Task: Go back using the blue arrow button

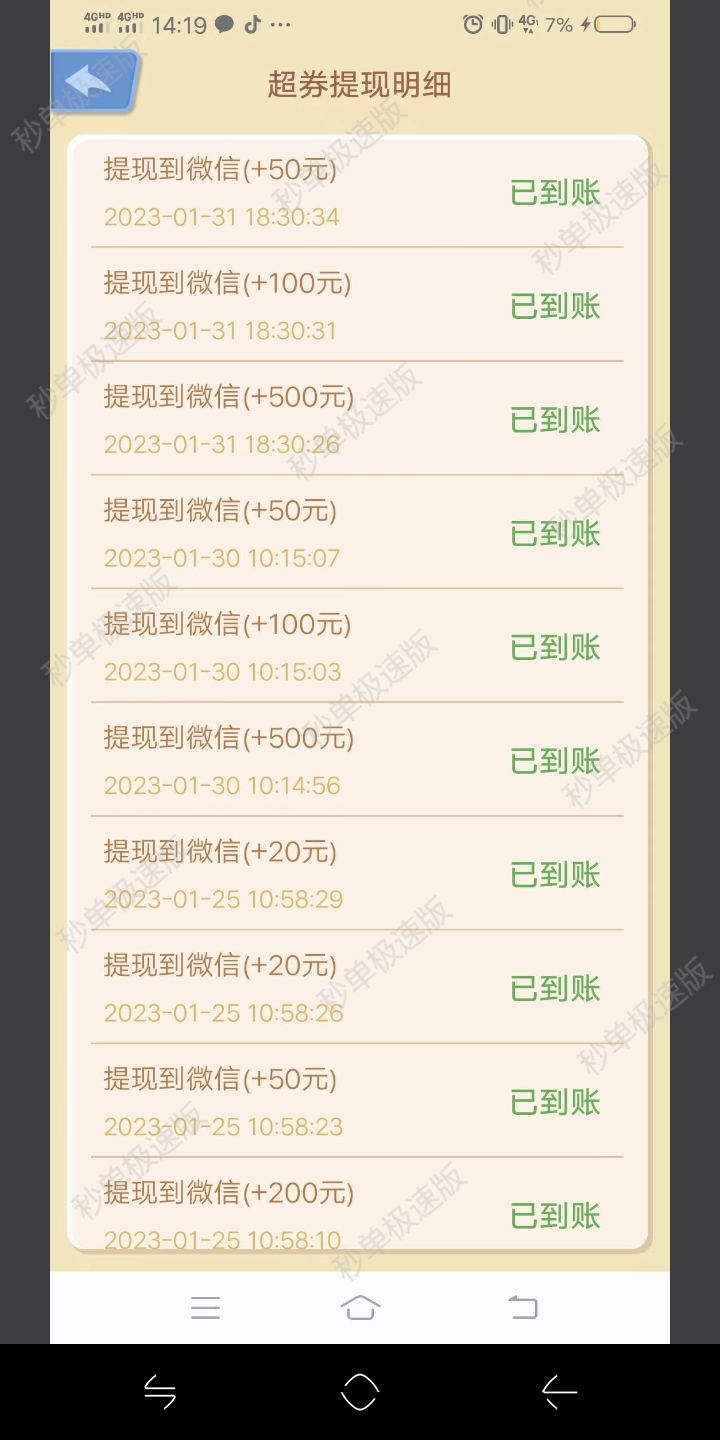Action: click(x=93, y=82)
